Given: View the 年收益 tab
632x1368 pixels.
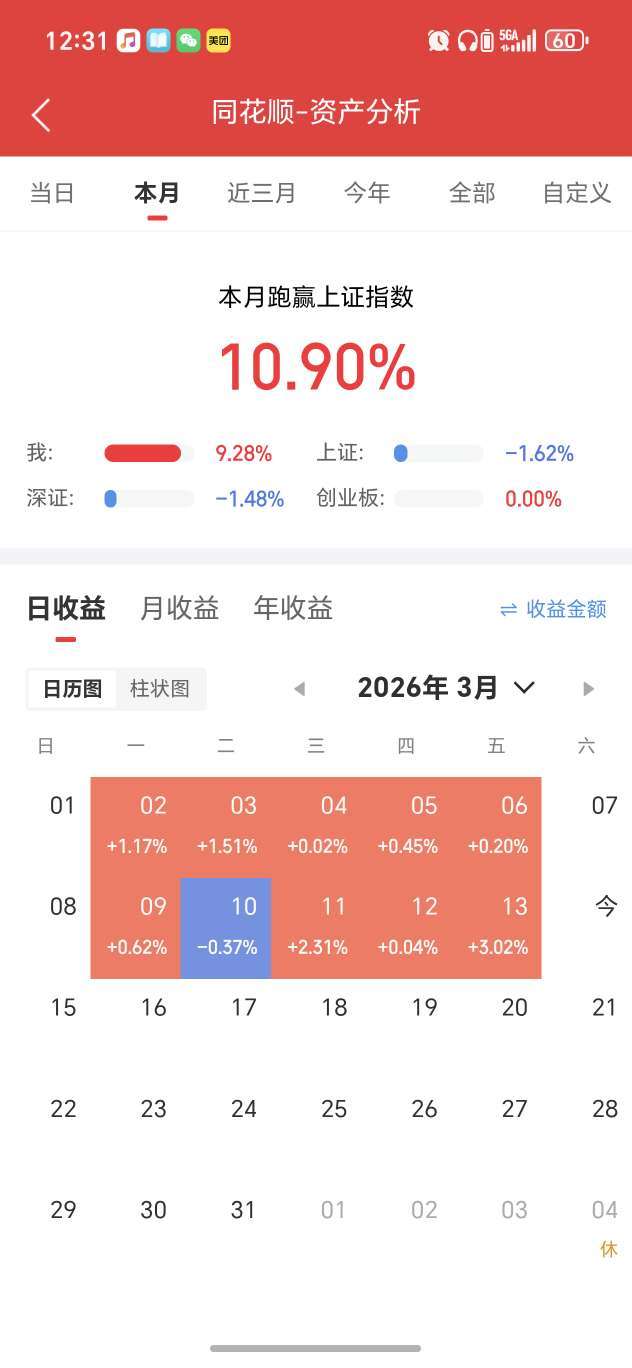Looking at the screenshot, I should click(293, 608).
